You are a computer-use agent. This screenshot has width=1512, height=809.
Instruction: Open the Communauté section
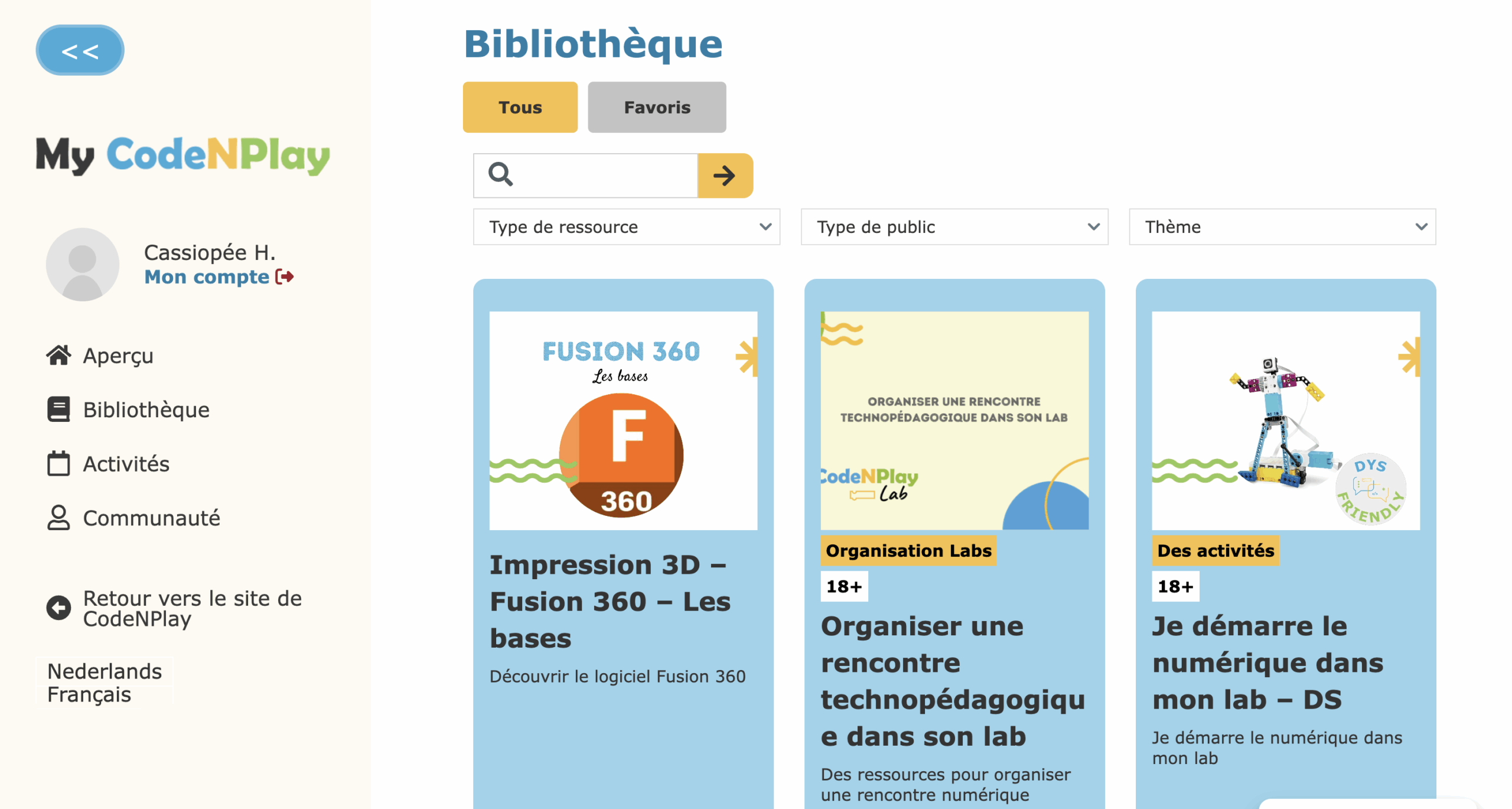tap(151, 518)
